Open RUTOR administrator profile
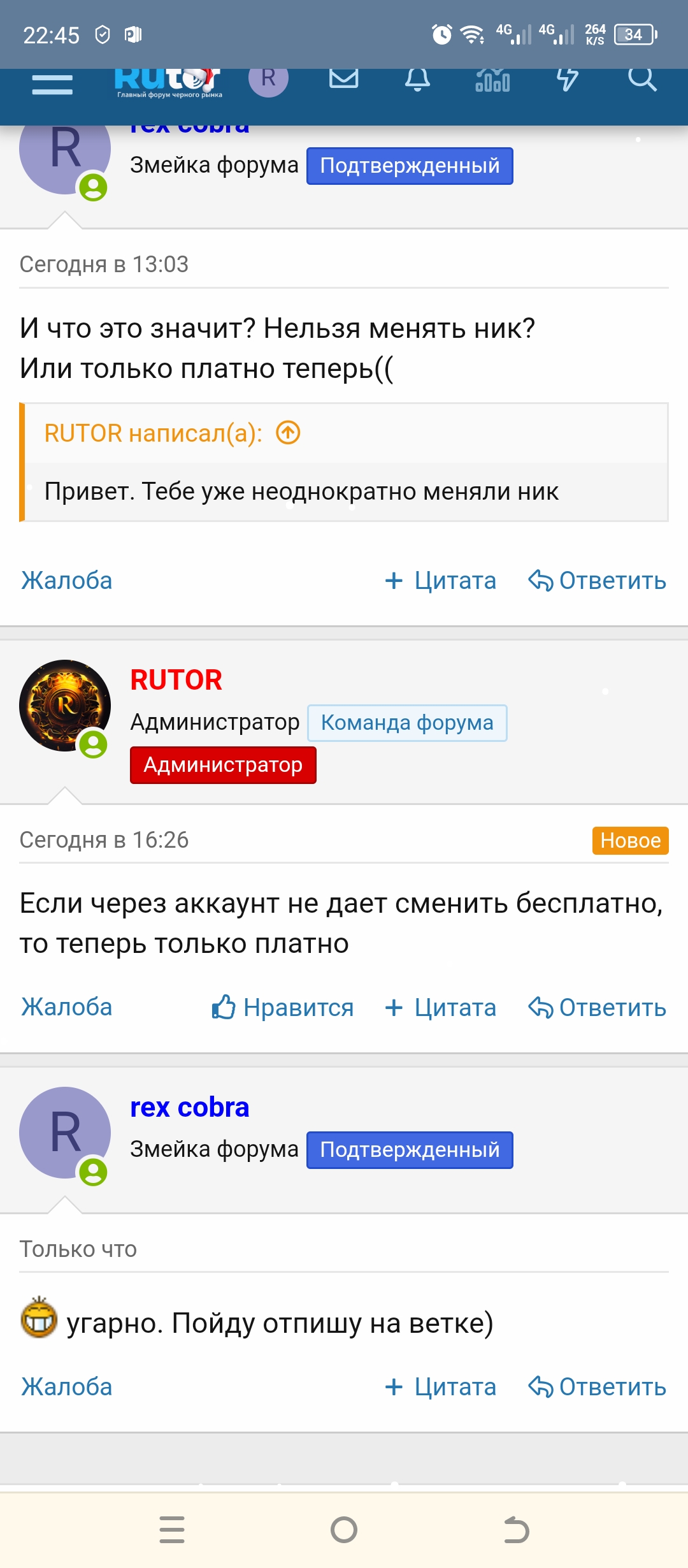Image resolution: width=688 pixels, height=1568 pixels. [176, 680]
